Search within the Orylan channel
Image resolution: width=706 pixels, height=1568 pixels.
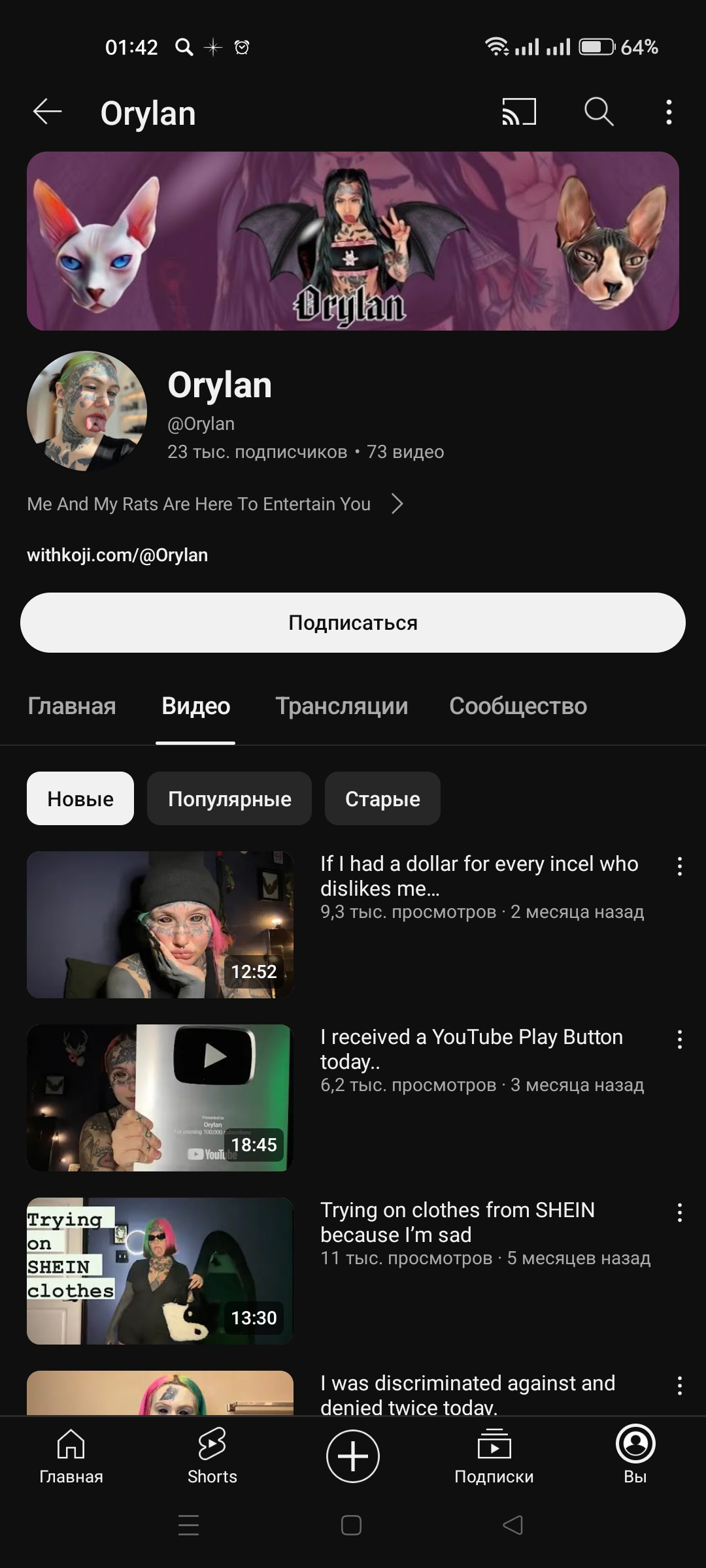[x=598, y=112]
